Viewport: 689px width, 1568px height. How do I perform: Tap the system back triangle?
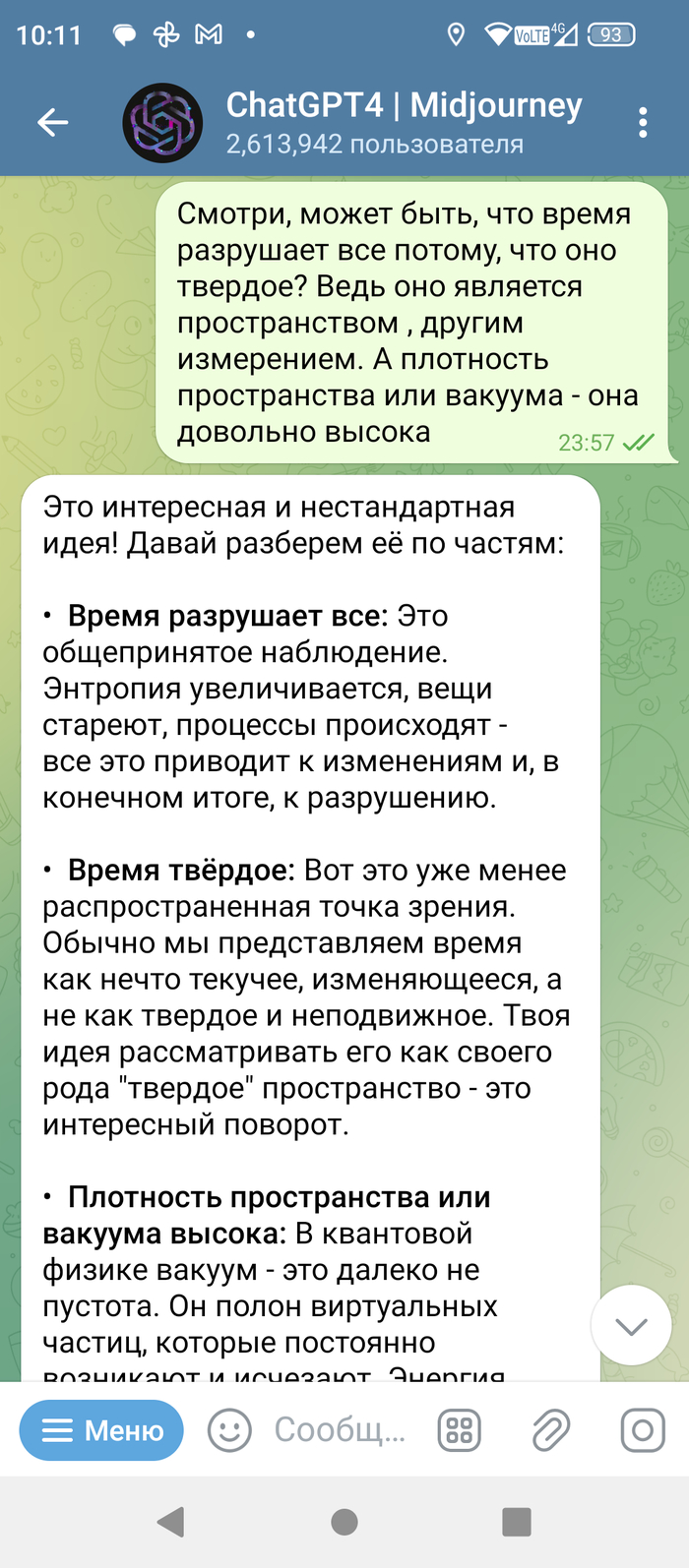point(171,1522)
